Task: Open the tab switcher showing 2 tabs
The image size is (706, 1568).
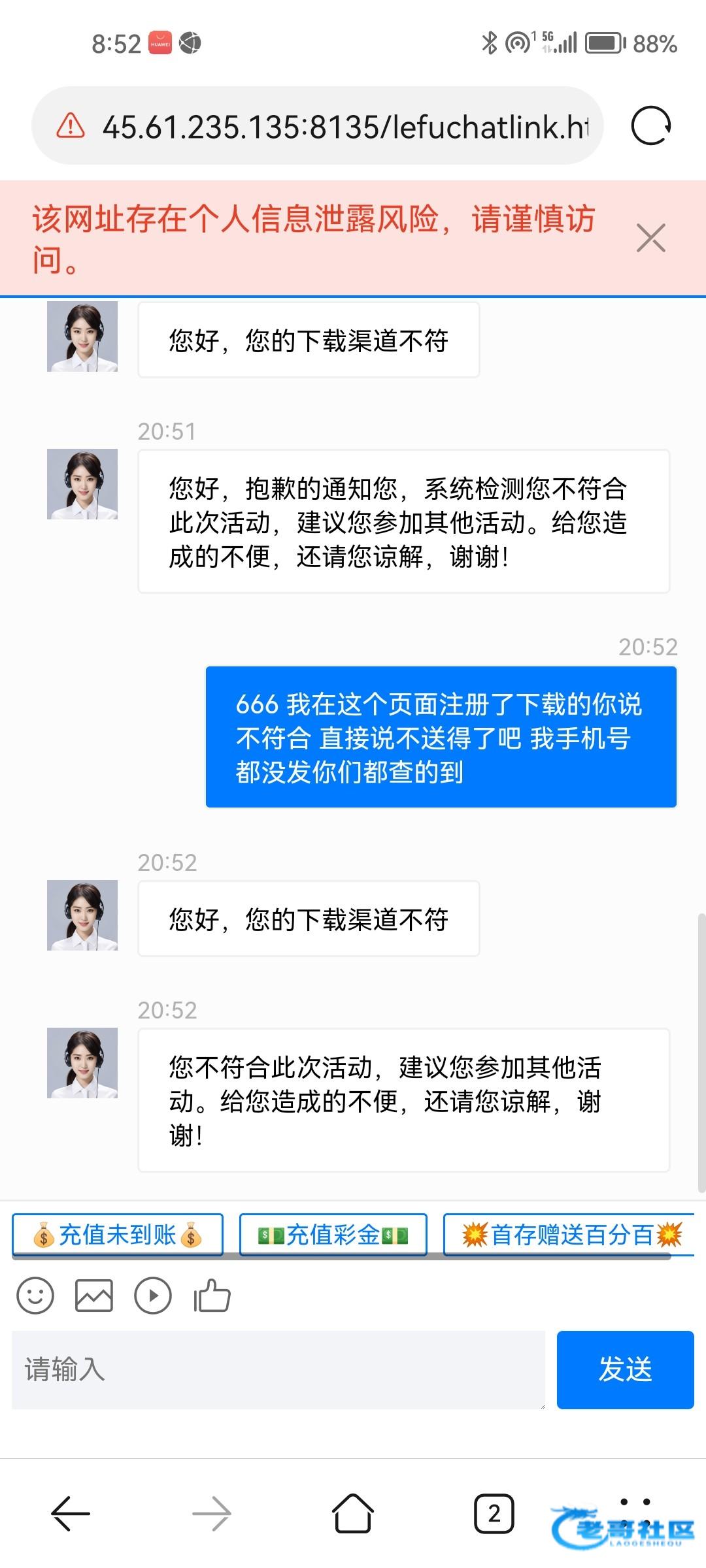Action: 494,1513
